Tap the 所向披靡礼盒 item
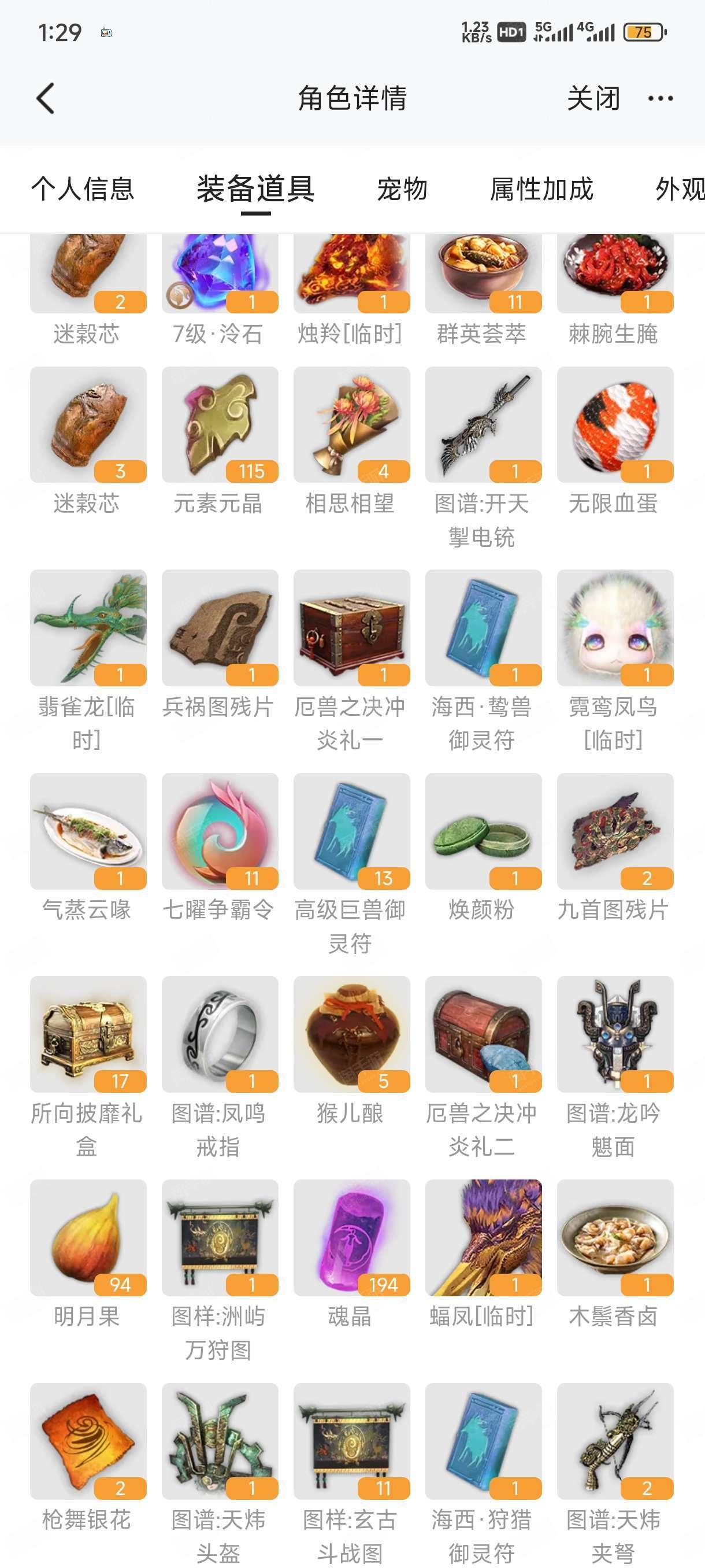 point(88,1034)
